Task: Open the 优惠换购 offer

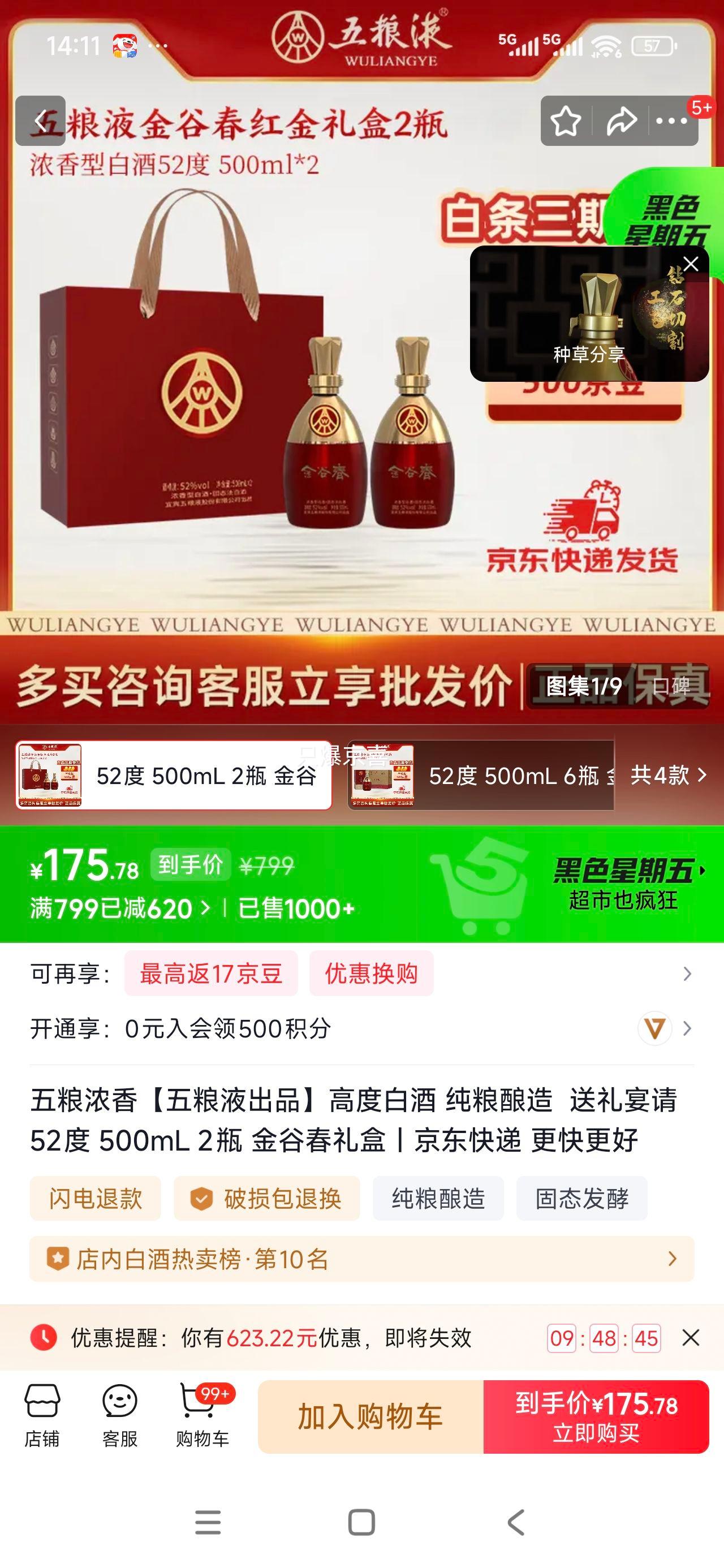Action: [x=370, y=972]
